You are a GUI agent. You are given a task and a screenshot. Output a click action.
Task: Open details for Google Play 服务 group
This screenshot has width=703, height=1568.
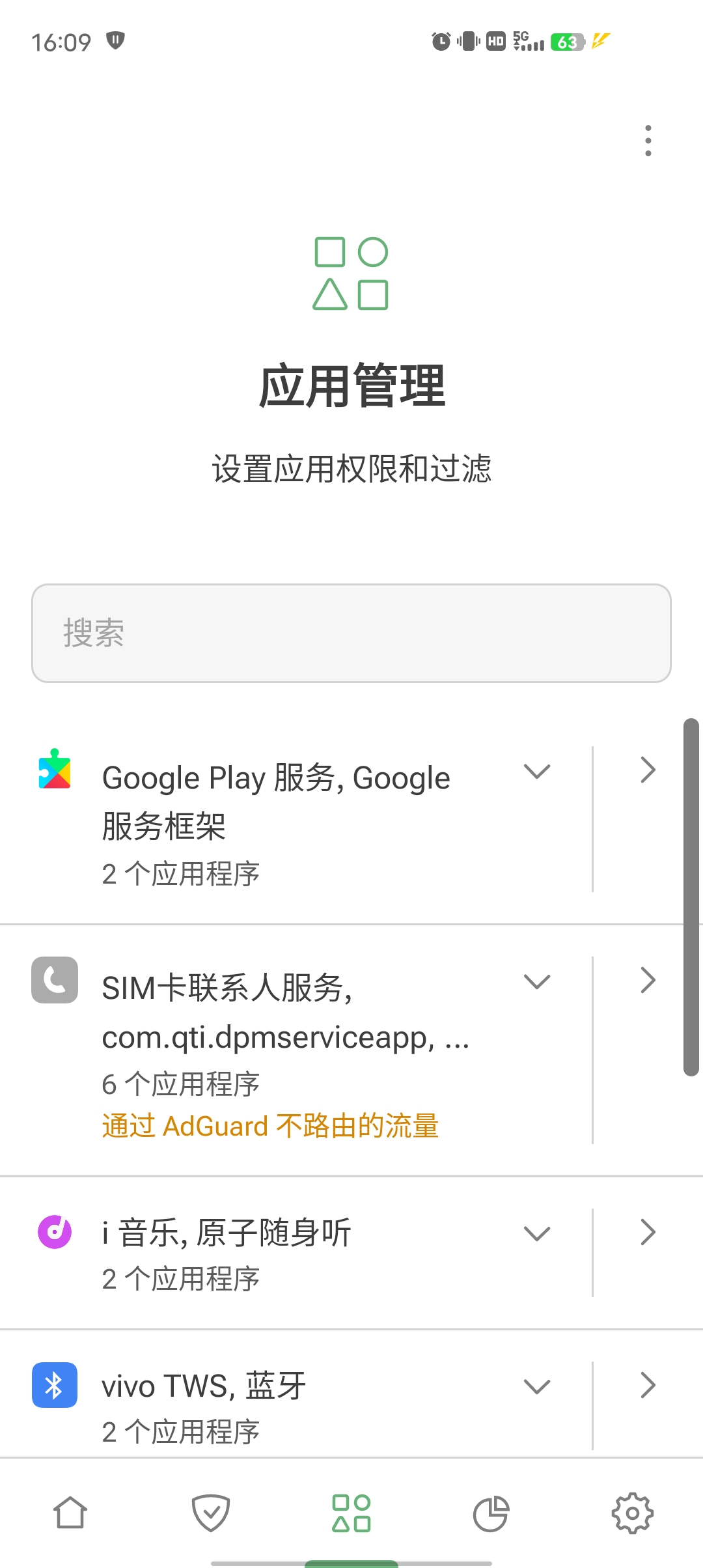[x=648, y=770]
